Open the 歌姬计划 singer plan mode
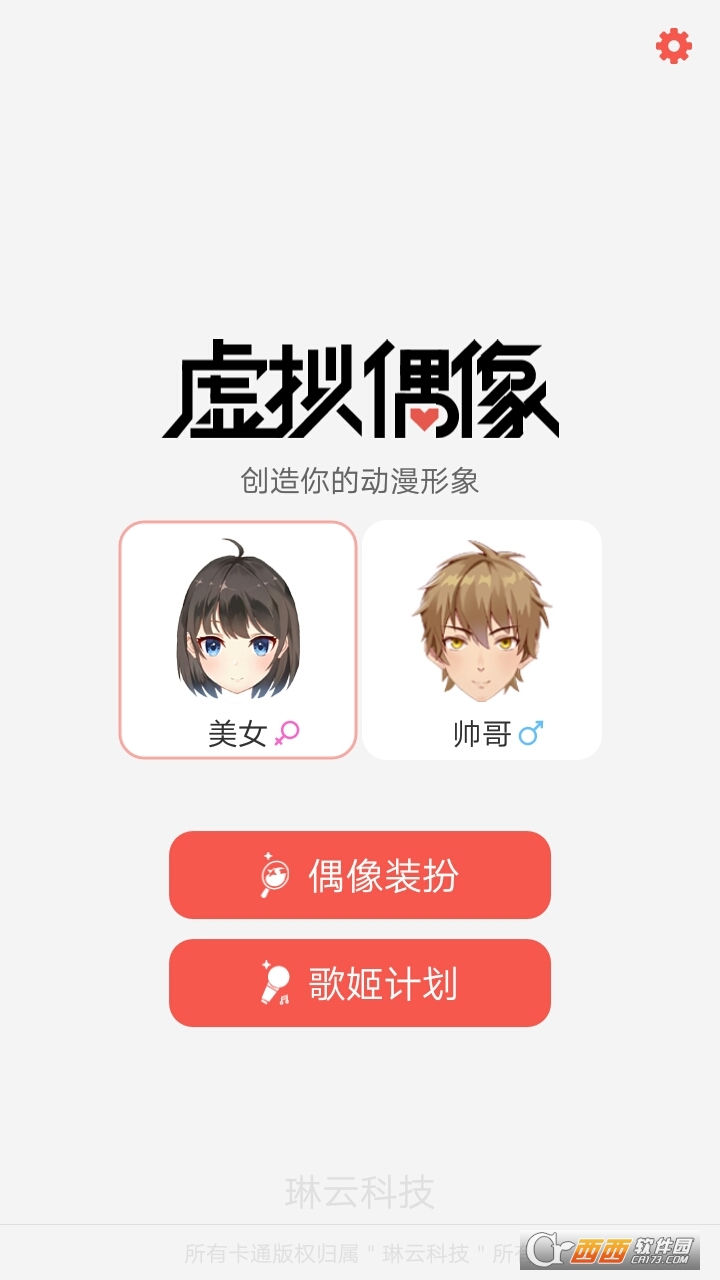This screenshot has width=720, height=1280. pos(360,984)
